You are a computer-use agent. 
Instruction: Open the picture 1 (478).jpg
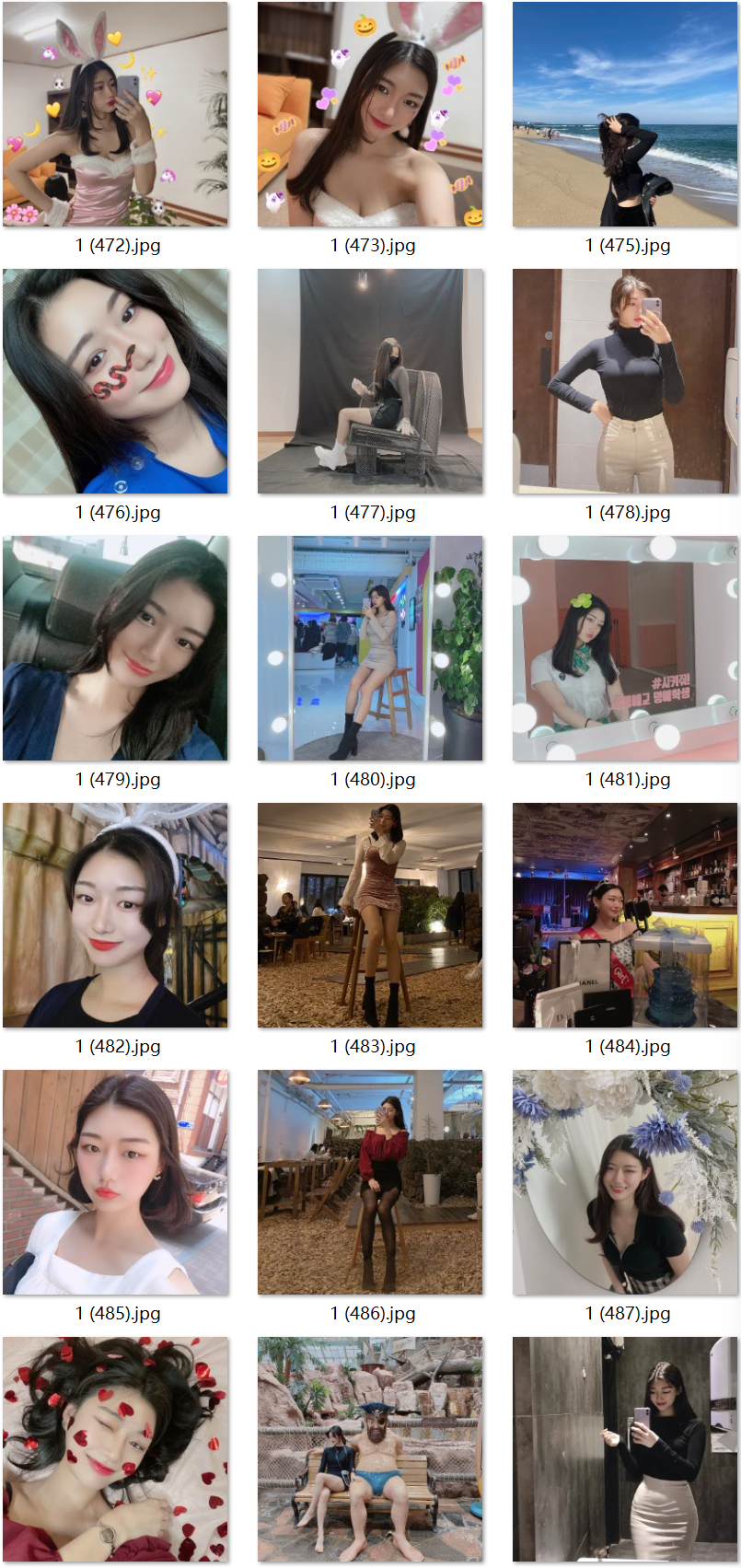(625, 381)
